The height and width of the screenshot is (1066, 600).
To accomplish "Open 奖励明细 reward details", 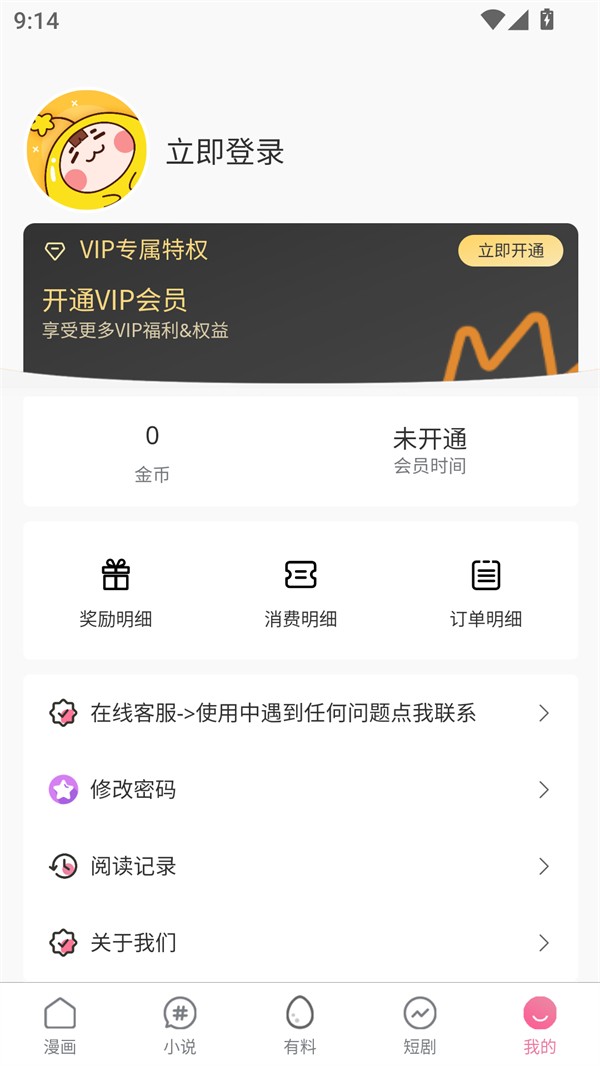I will [x=116, y=592].
